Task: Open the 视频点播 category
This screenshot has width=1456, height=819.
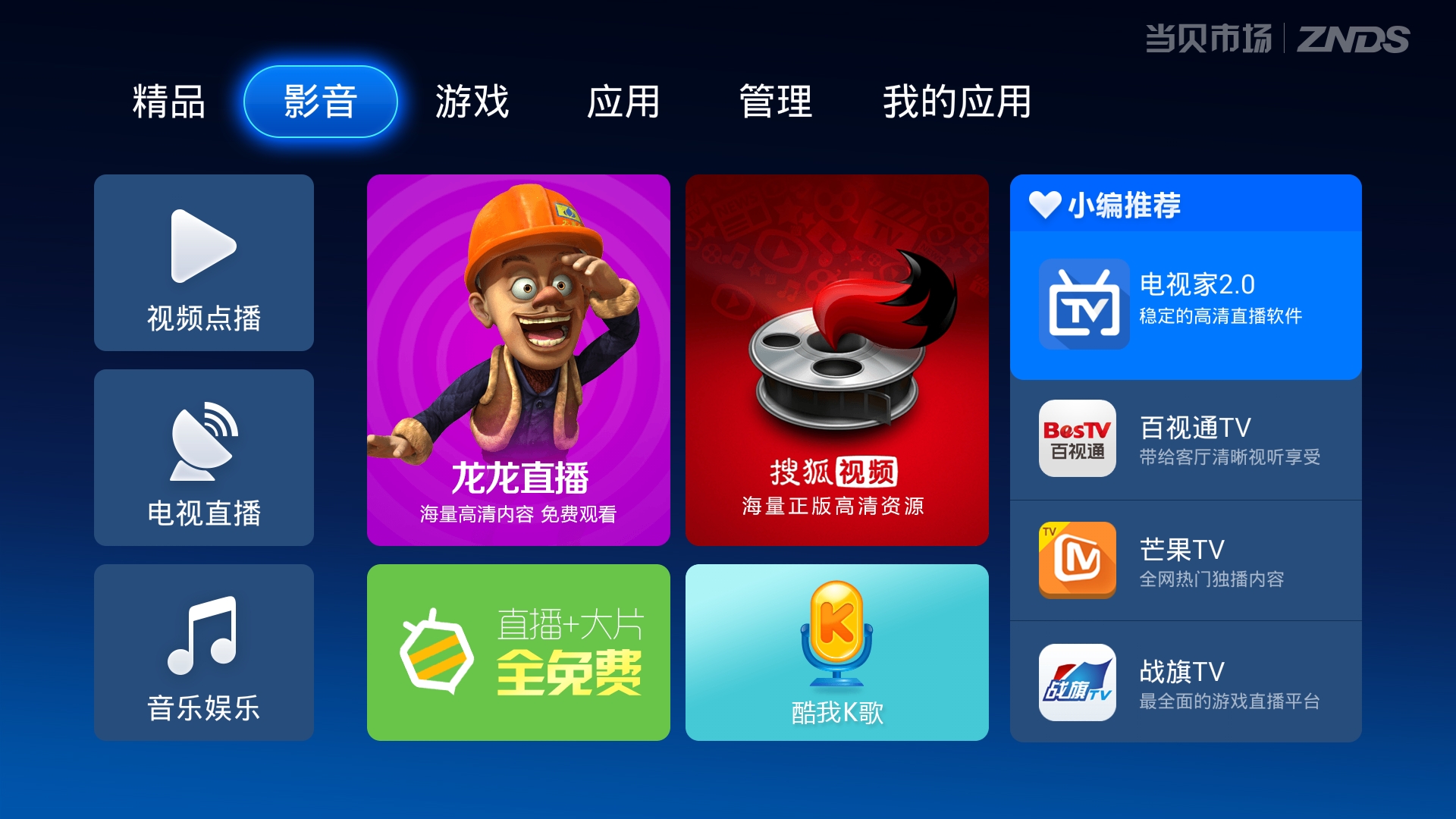Action: pos(204,262)
